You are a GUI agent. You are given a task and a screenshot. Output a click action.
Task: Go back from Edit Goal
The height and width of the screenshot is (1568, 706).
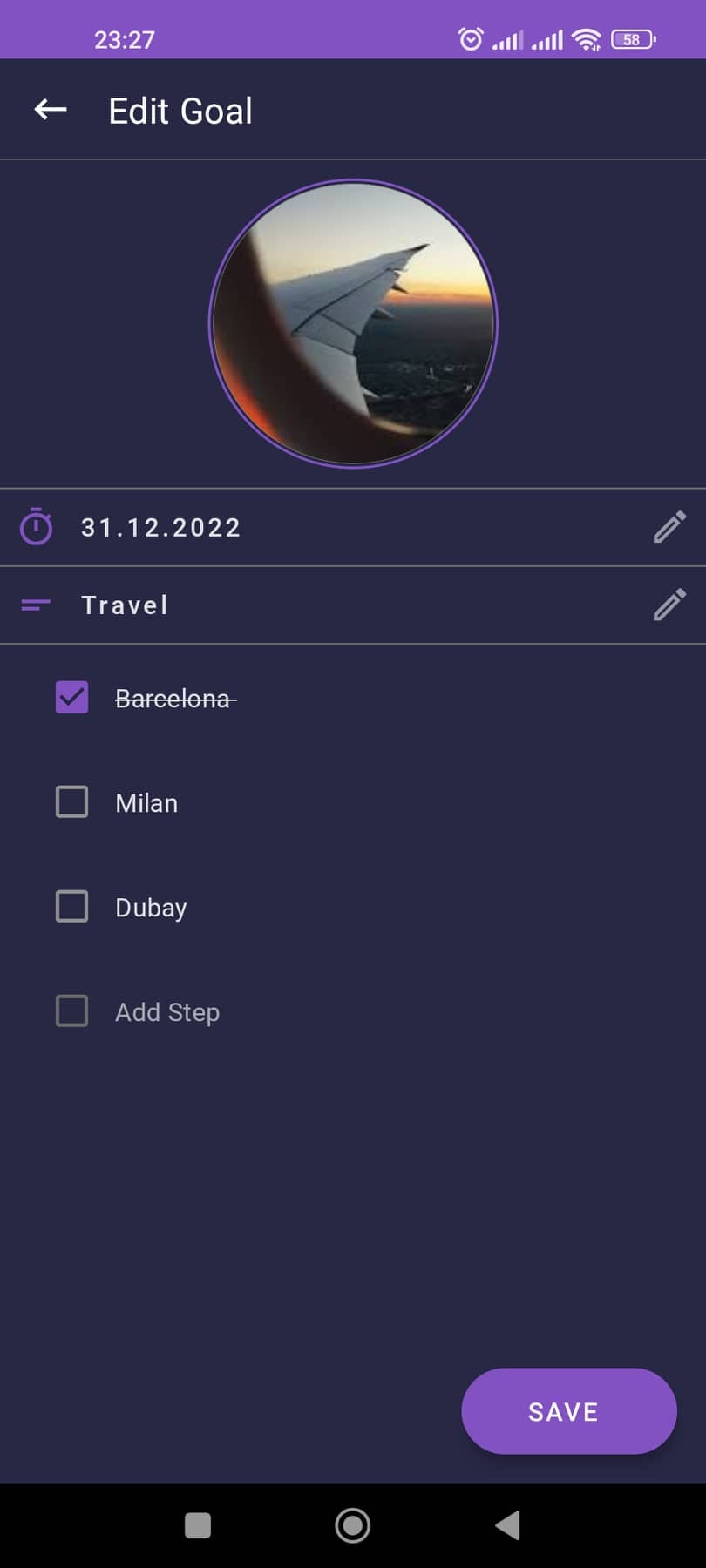51,110
